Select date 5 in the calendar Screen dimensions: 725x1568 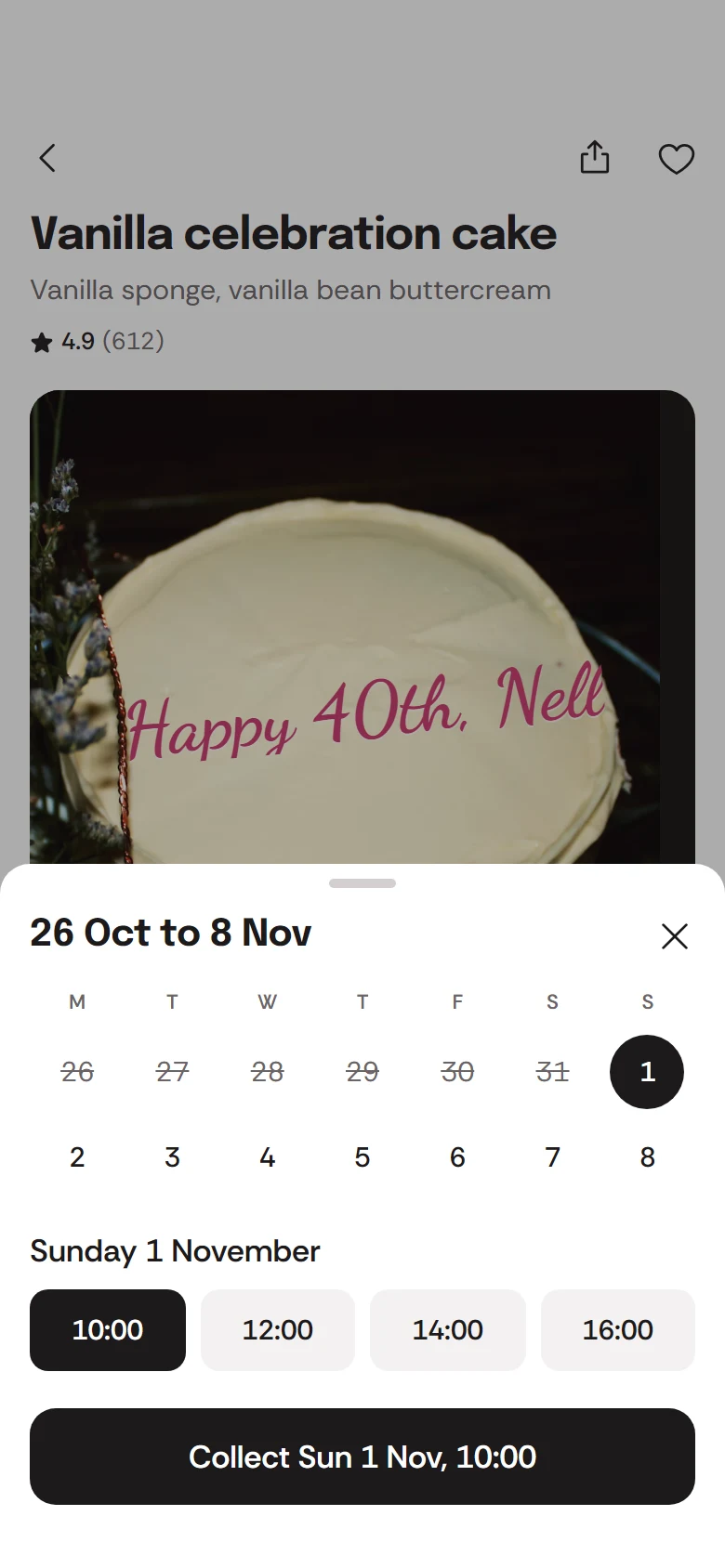tap(362, 1157)
